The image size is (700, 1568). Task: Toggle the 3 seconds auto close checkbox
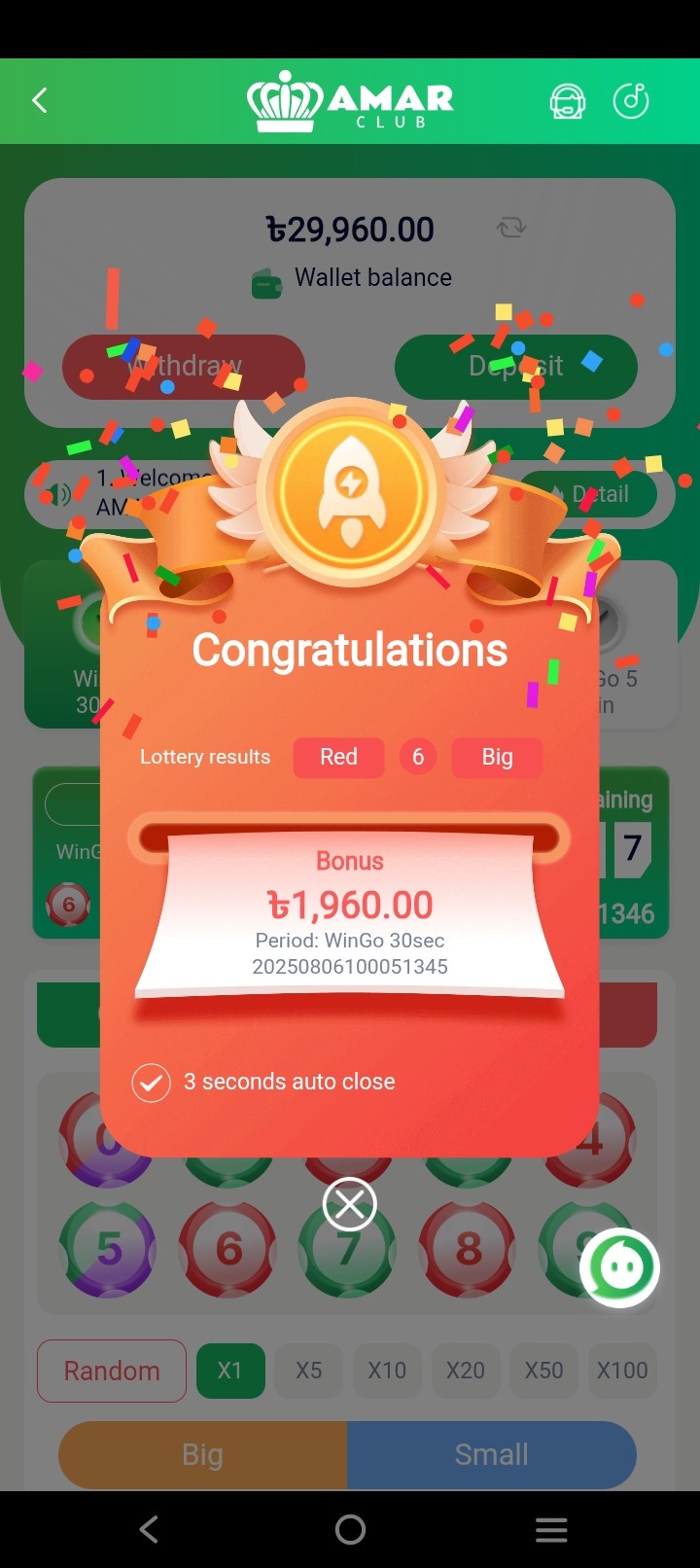[152, 1083]
